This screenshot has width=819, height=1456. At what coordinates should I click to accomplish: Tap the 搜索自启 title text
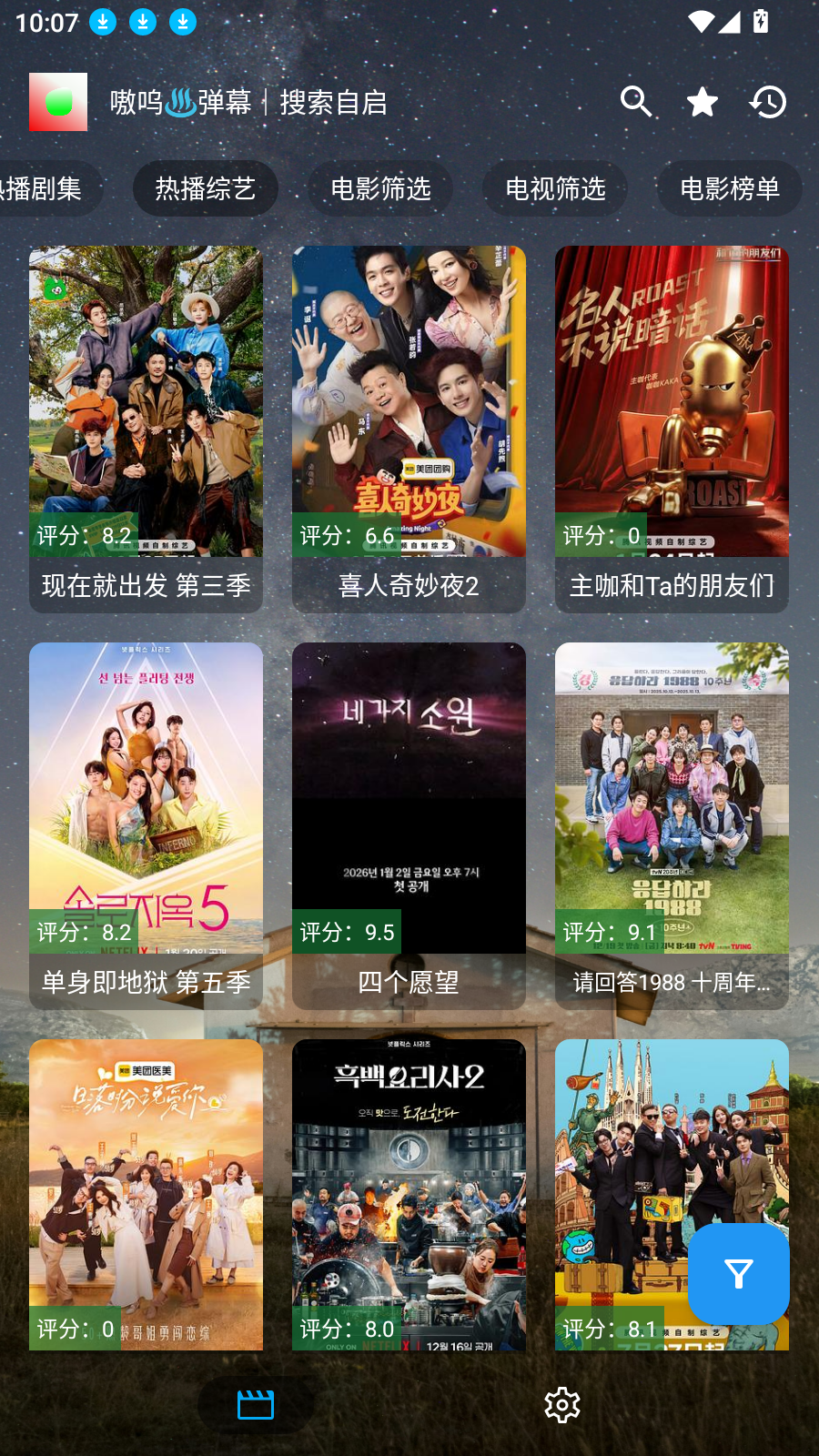(333, 103)
